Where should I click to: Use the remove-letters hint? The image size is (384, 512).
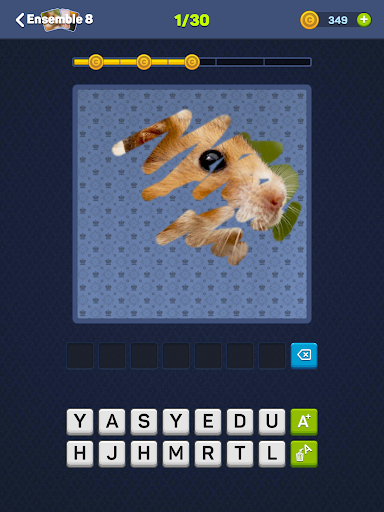pyautogui.click(x=304, y=454)
